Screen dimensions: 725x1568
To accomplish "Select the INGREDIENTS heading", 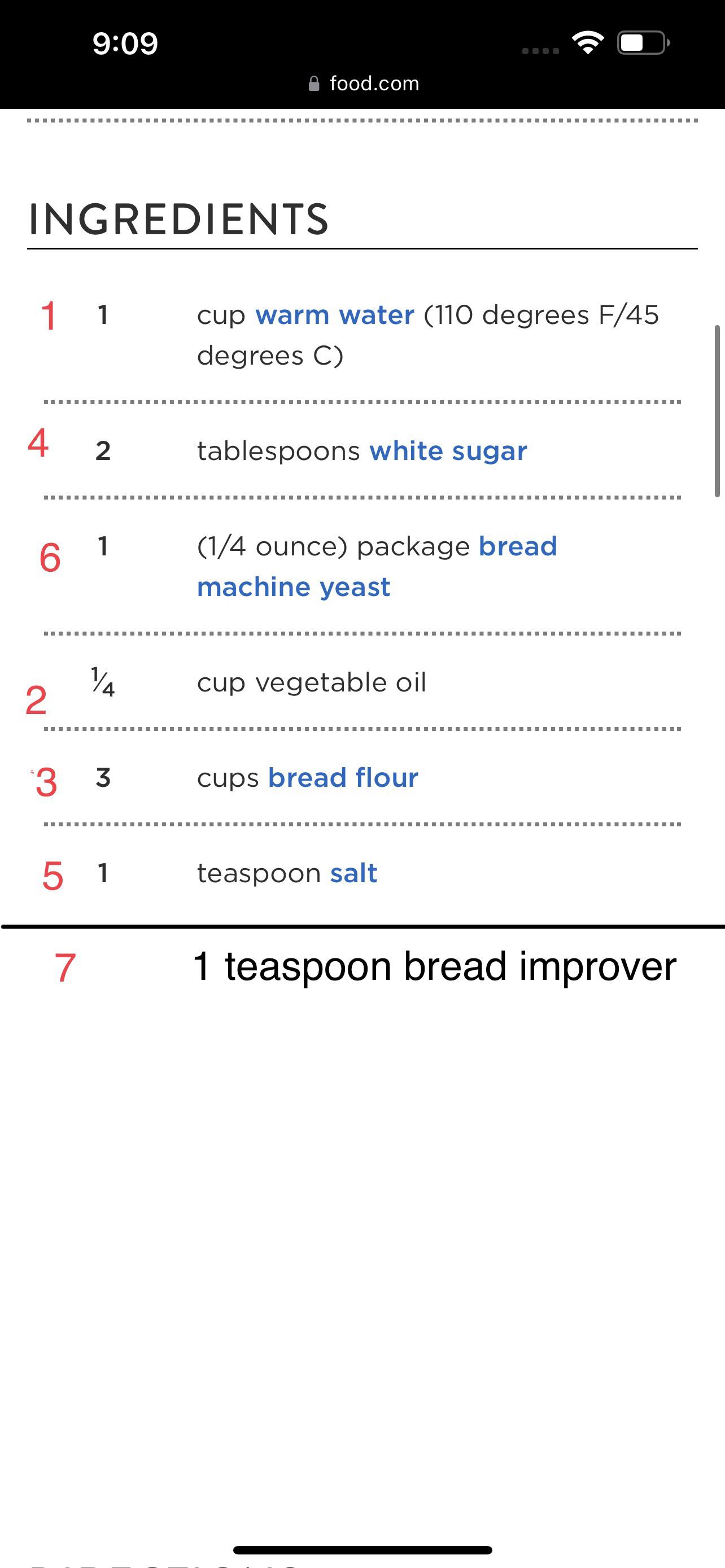I will click(178, 219).
